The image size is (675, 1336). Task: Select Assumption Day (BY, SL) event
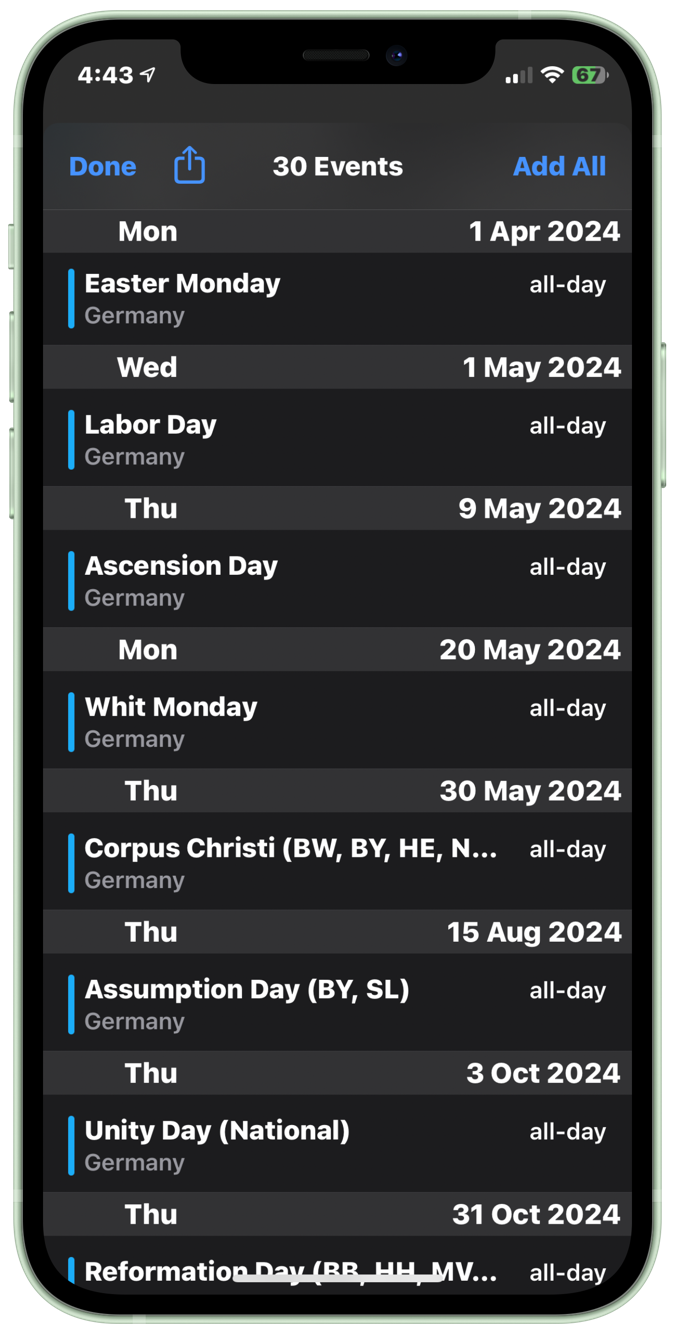tap(338, 1004)
